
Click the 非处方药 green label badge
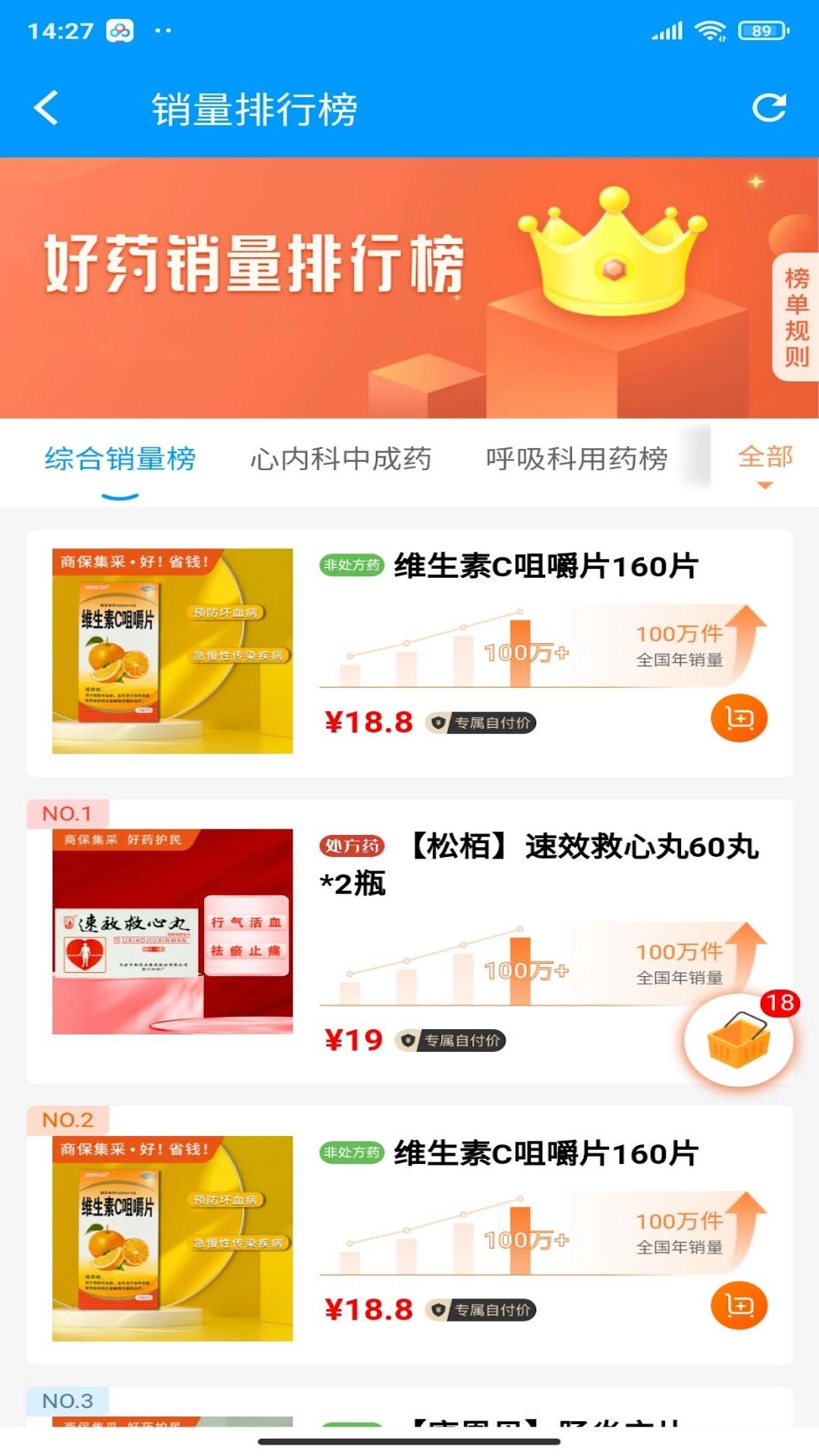[349, 565]
